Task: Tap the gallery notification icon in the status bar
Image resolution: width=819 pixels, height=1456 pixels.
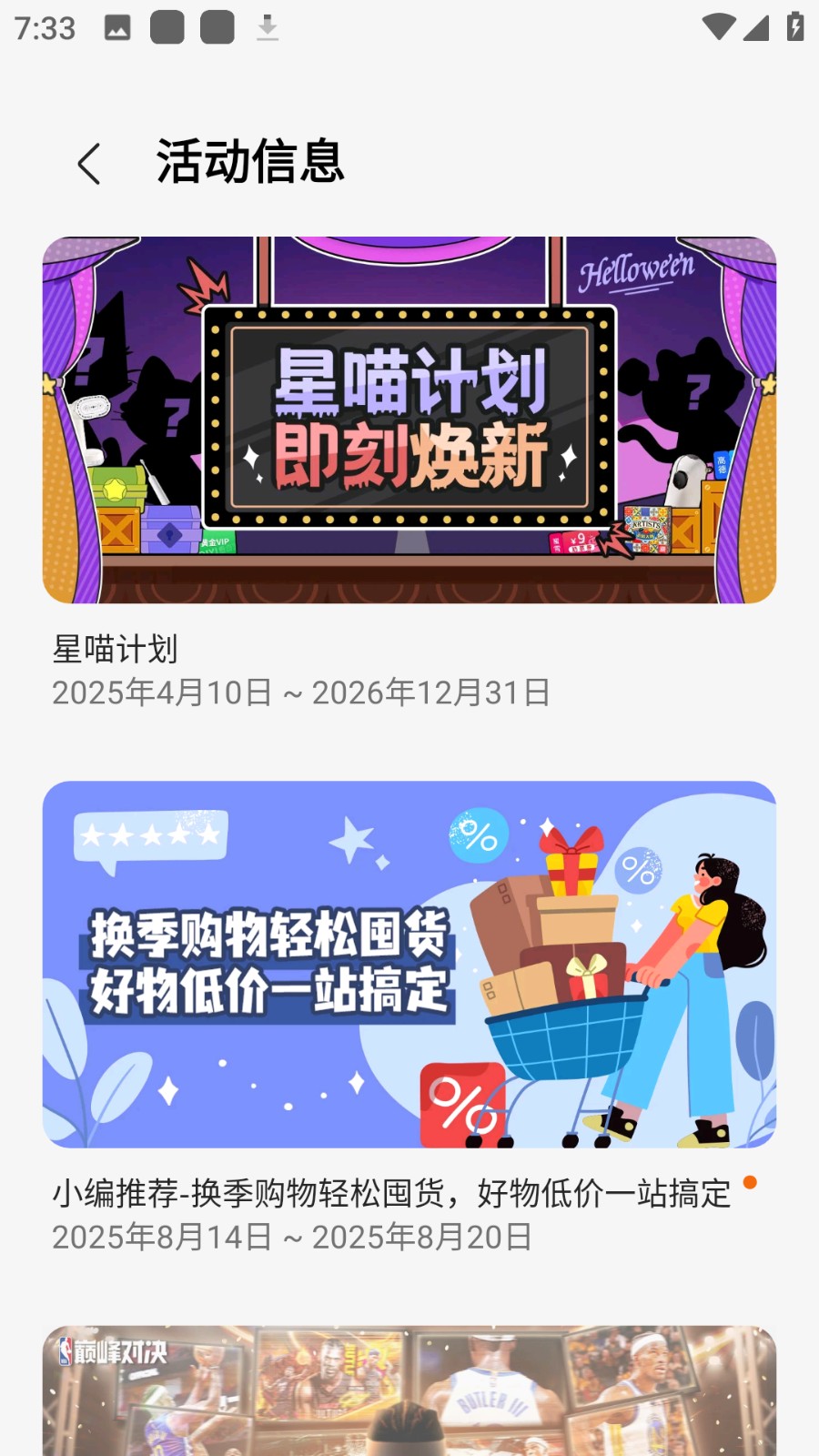Action: tap(117, 27)
